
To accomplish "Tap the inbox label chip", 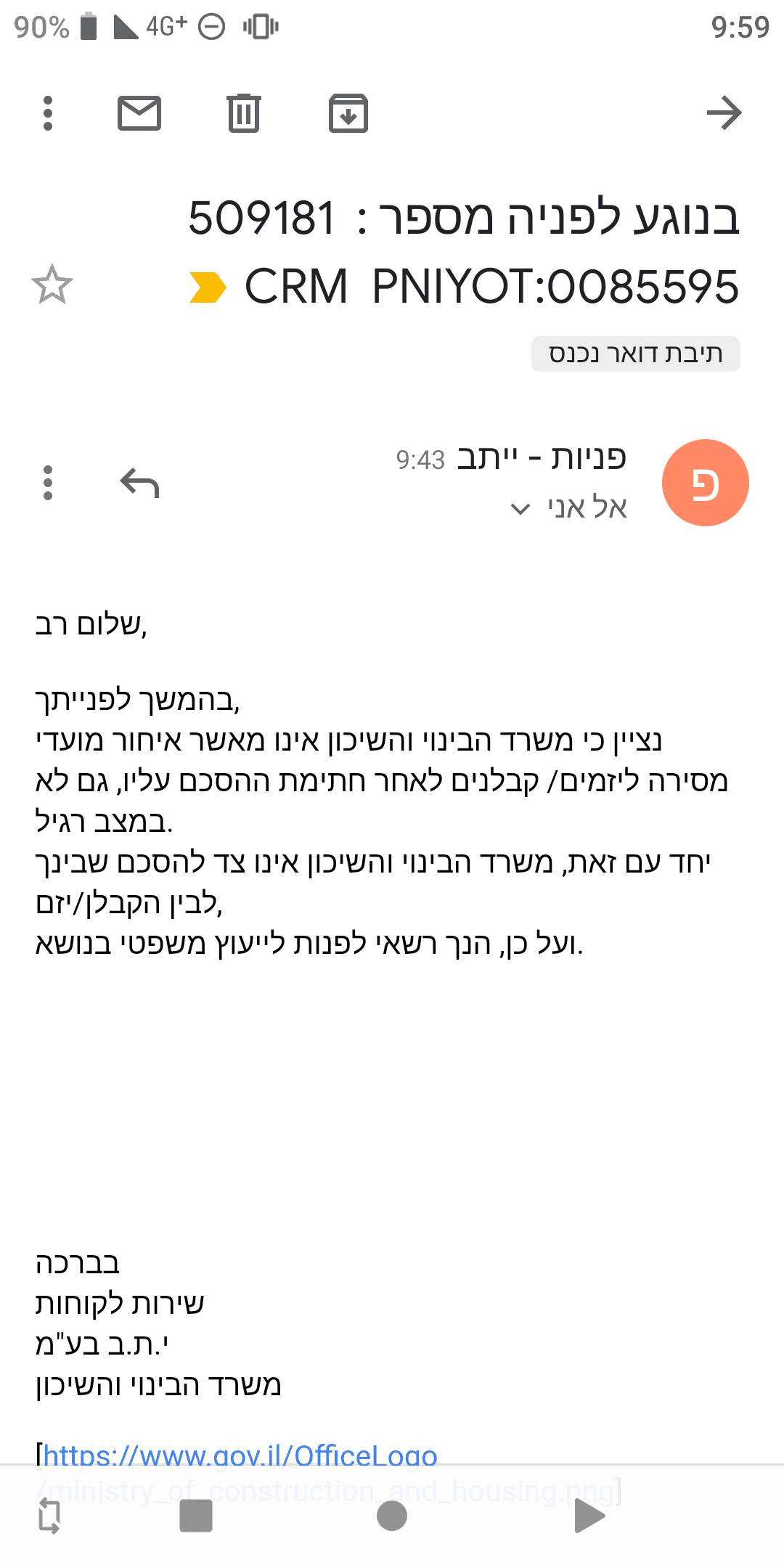I will (635, 354).
